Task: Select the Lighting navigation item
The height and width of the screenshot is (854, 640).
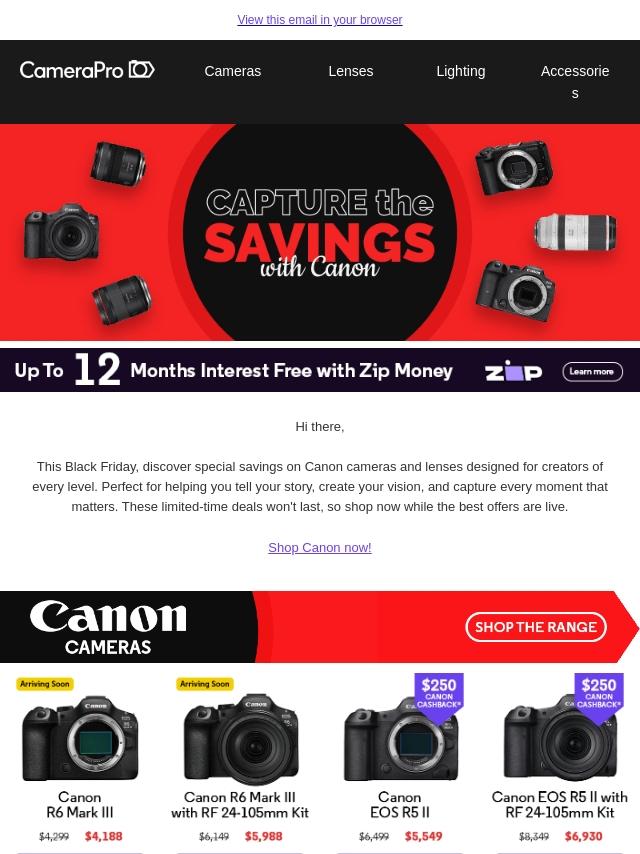Action: point(461,71)
